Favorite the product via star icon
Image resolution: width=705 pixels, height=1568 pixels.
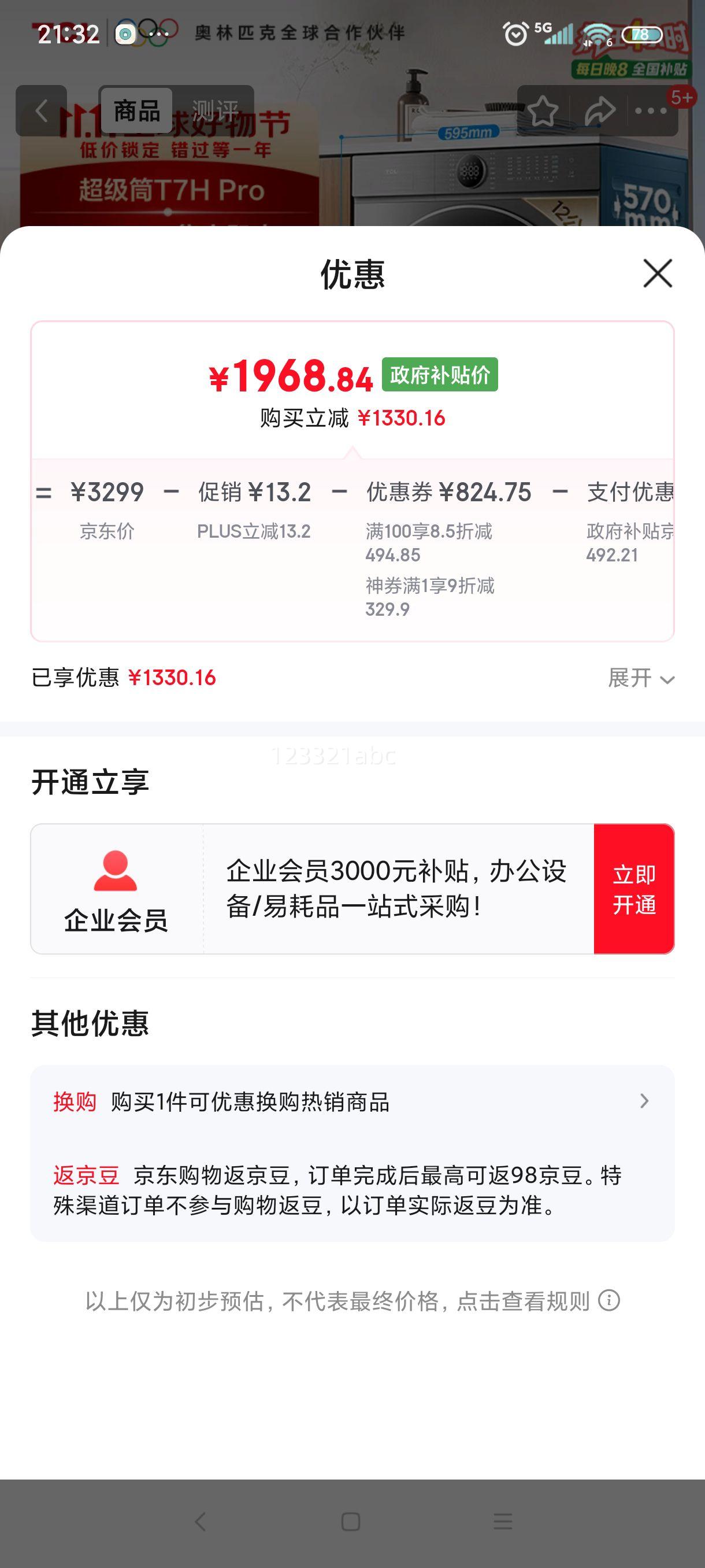(x=543, y=110)
